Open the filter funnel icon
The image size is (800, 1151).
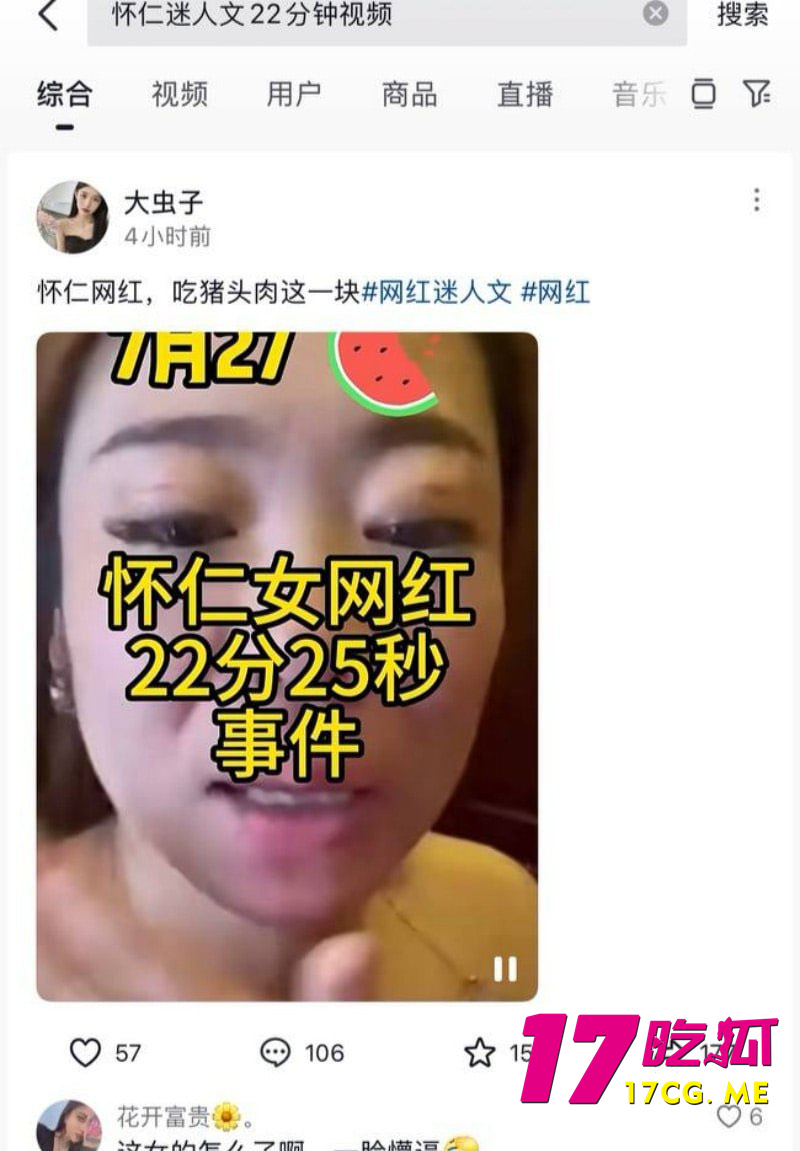pyautogui.click(x=757, y=93)
